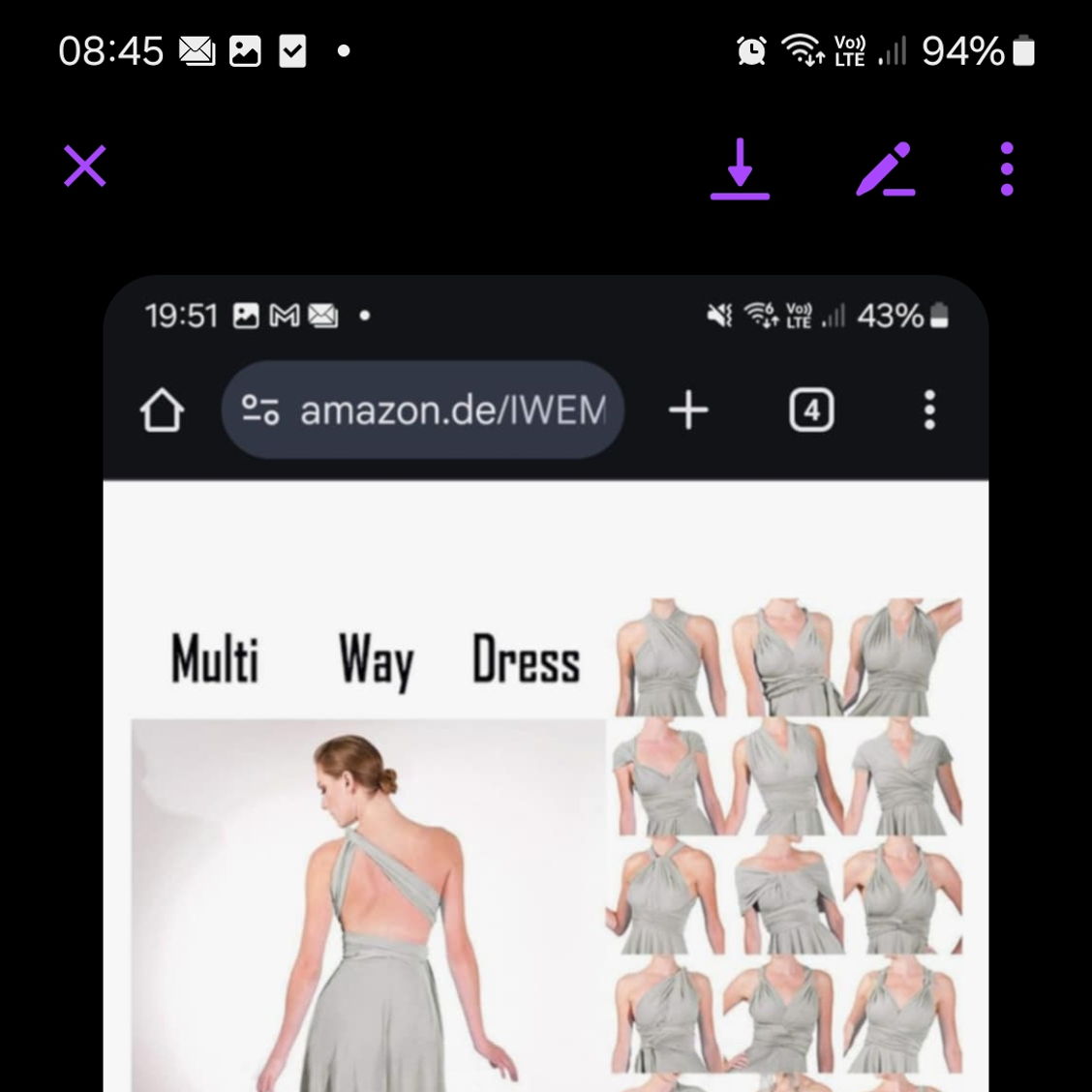
Task: Download the attached image
Action: [x=740, y=168]
